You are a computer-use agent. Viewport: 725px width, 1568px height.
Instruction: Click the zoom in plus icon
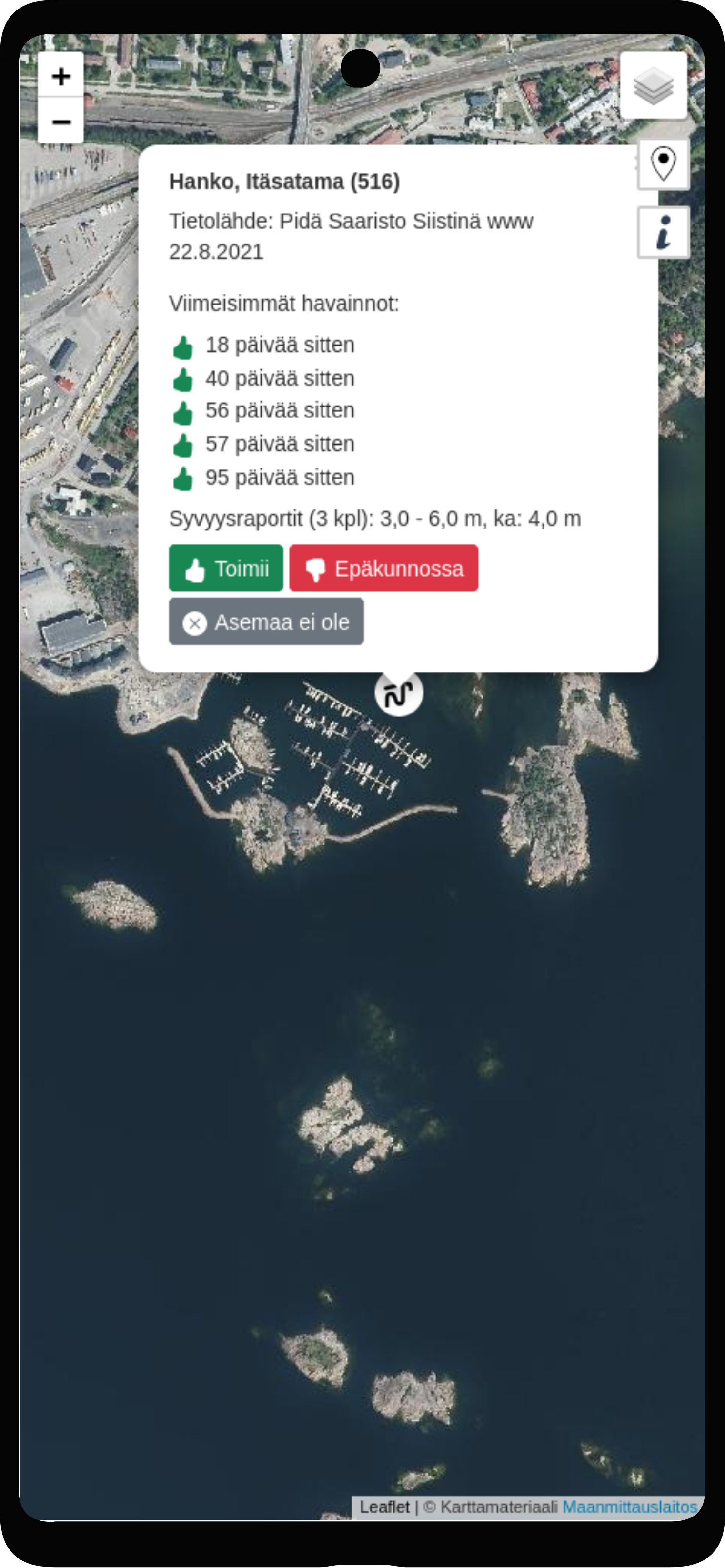tap(61, 76)
